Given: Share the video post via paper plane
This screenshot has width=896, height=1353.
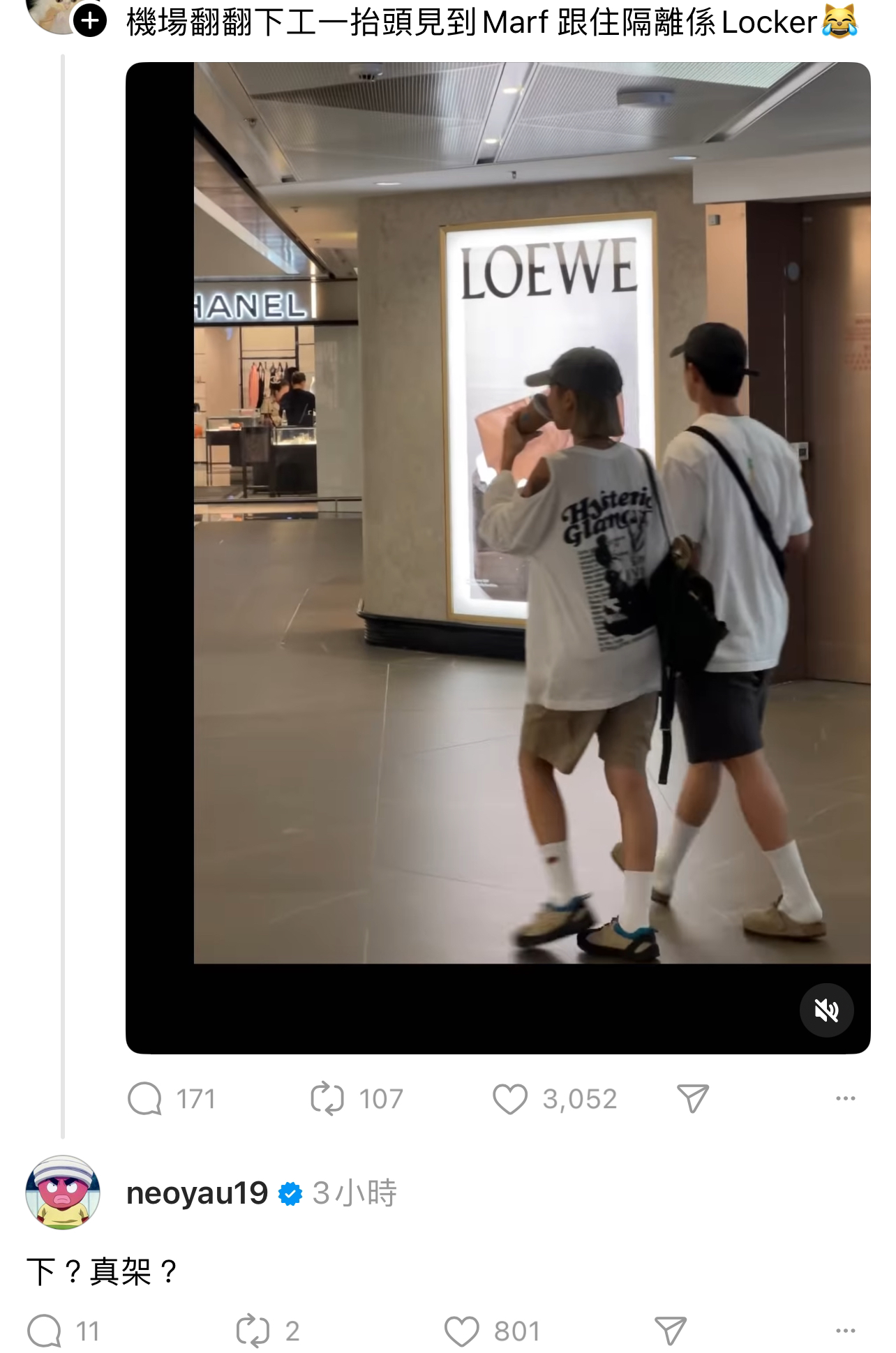Looking at the screenshot, I should (x=692, y=1099).
